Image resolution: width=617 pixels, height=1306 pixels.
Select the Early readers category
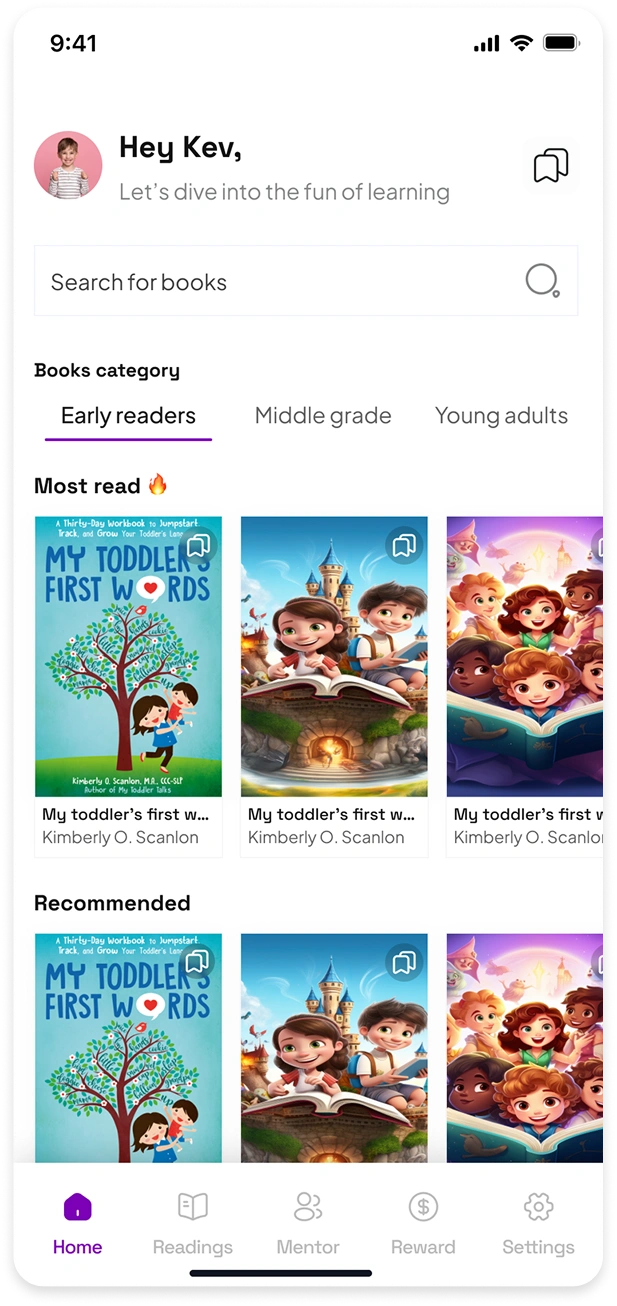(x=128, y=416)
